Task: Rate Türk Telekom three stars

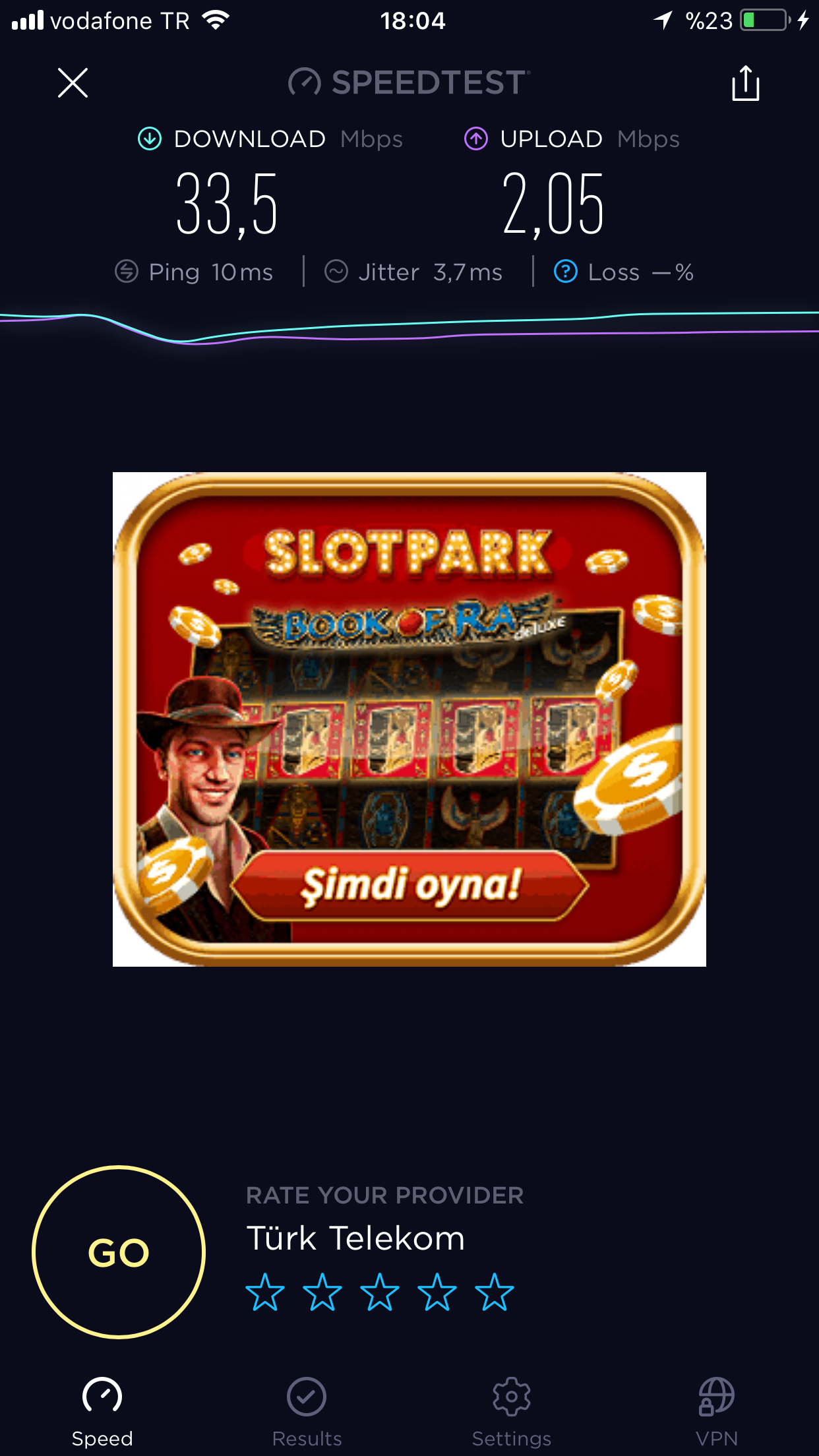Action: tap(380, 1292)
